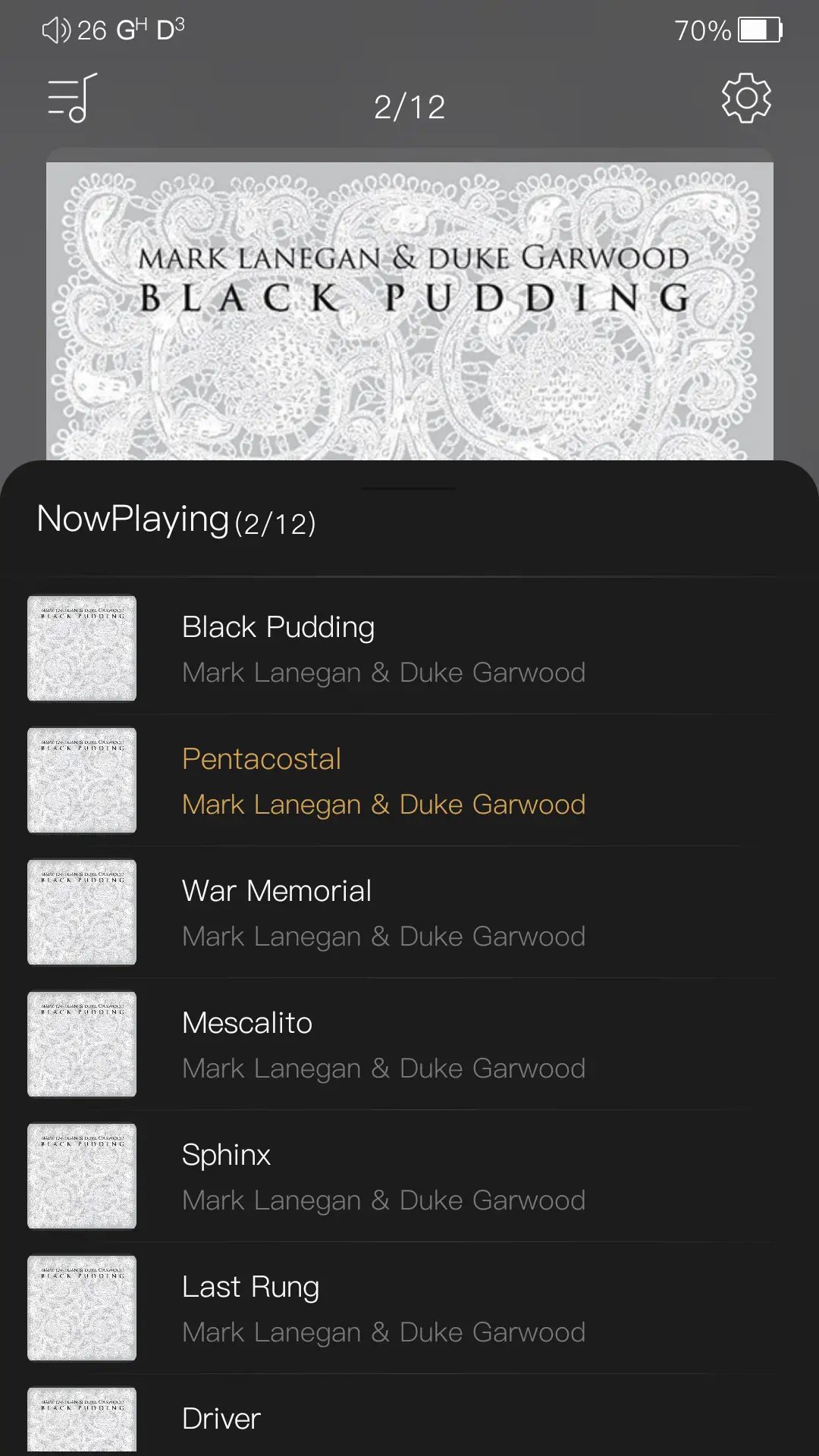The width and height of the screenshot is (819, 1456).
Task: Tap the NowPlaying sheet drag handle
Action: pos(409,489)
